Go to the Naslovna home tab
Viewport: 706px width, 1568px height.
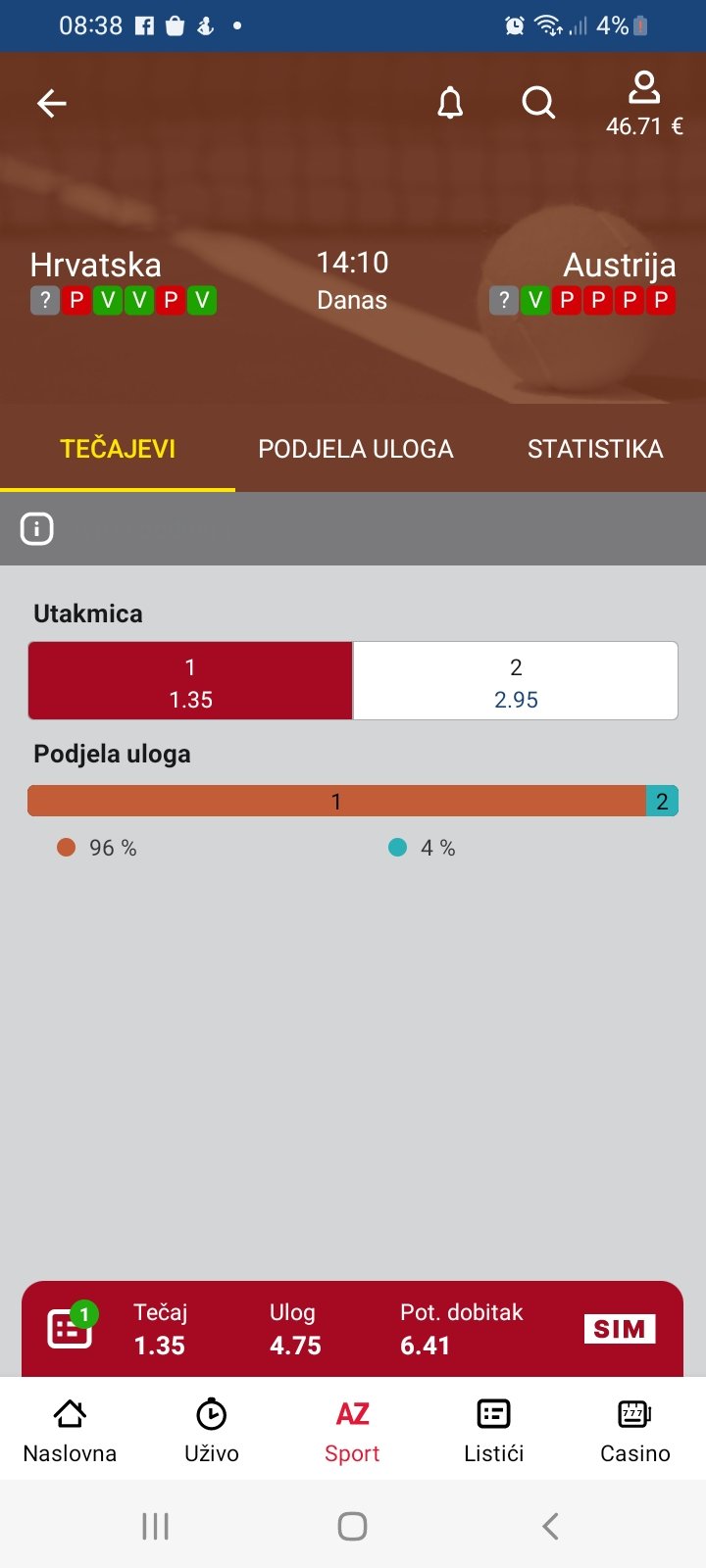point(70,1431)
